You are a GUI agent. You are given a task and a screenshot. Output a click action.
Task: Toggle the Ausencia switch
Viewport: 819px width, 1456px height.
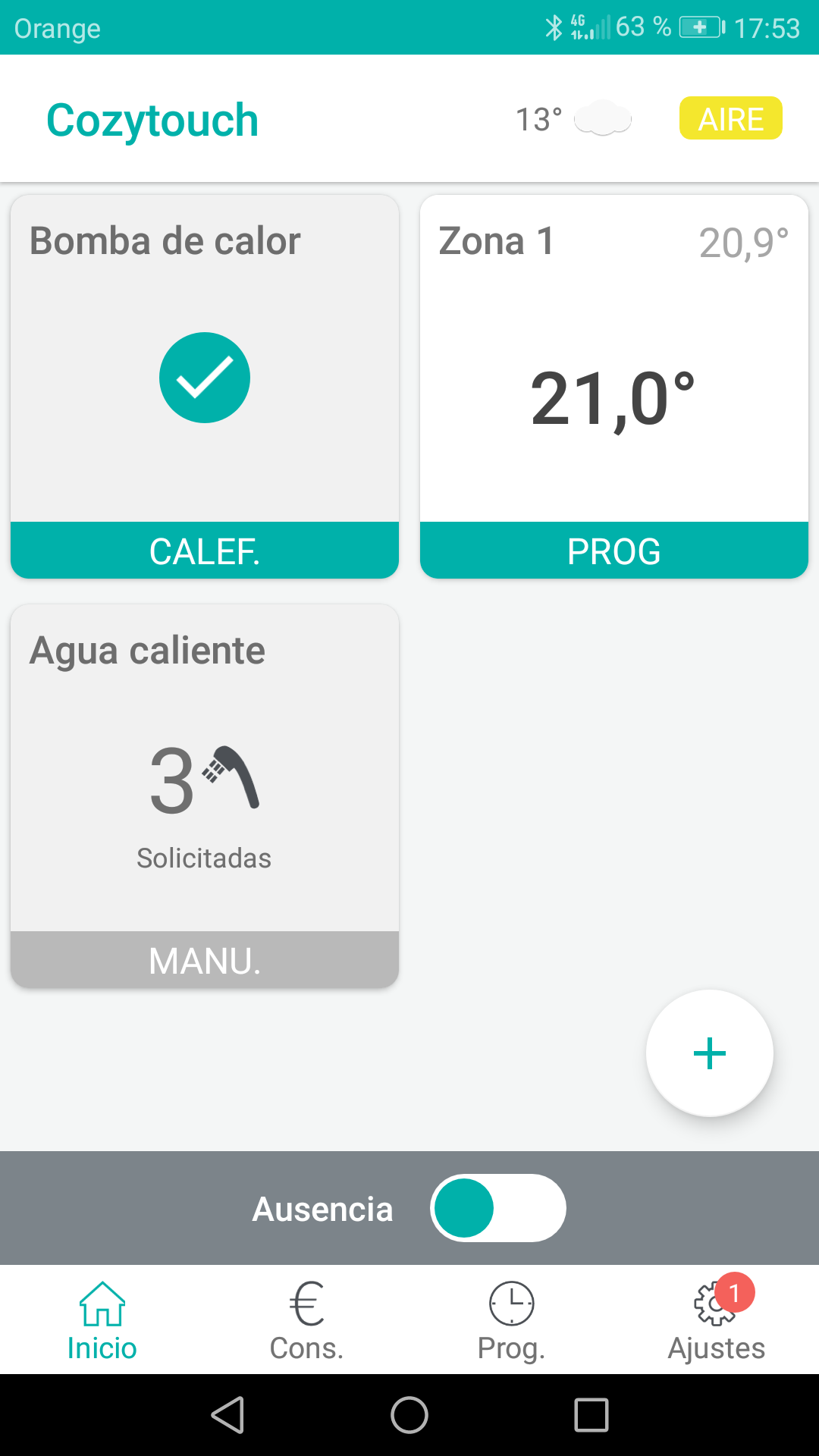[497, 1208]
